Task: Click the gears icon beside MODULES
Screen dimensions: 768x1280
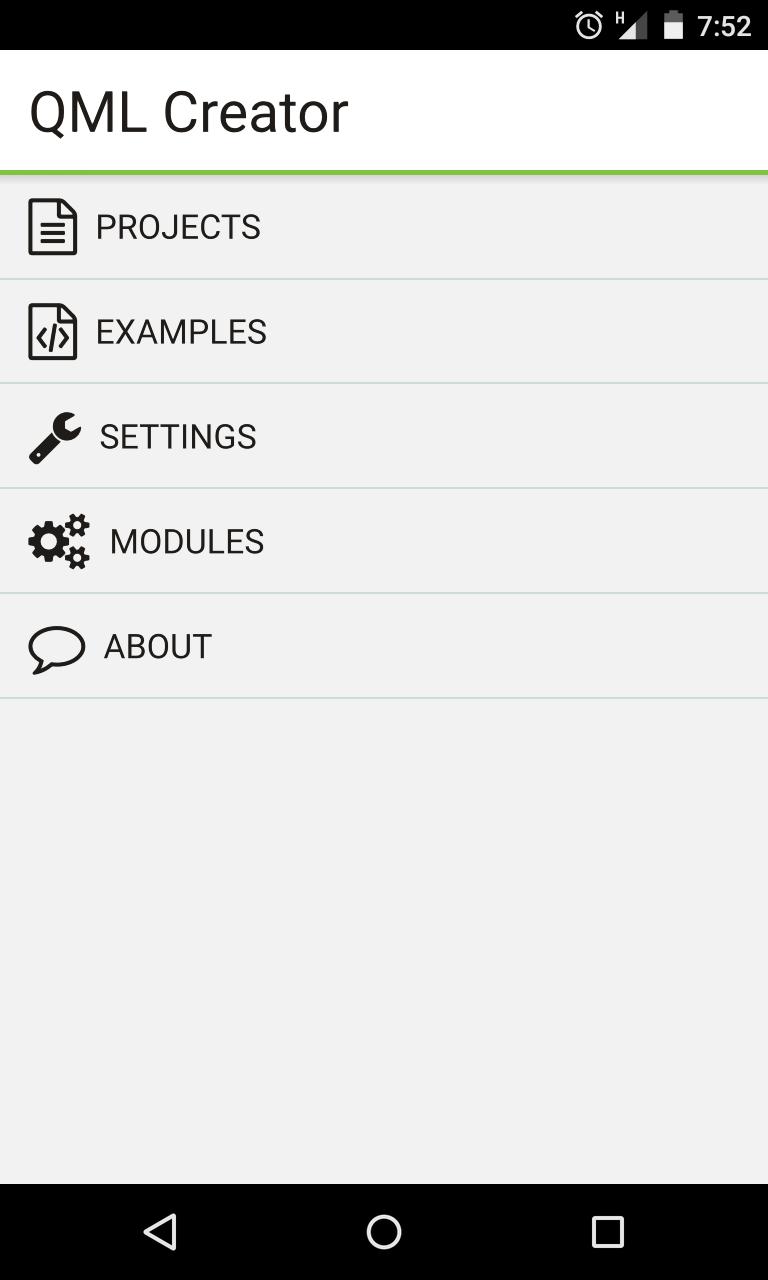Action: click(x=58, y=541)
